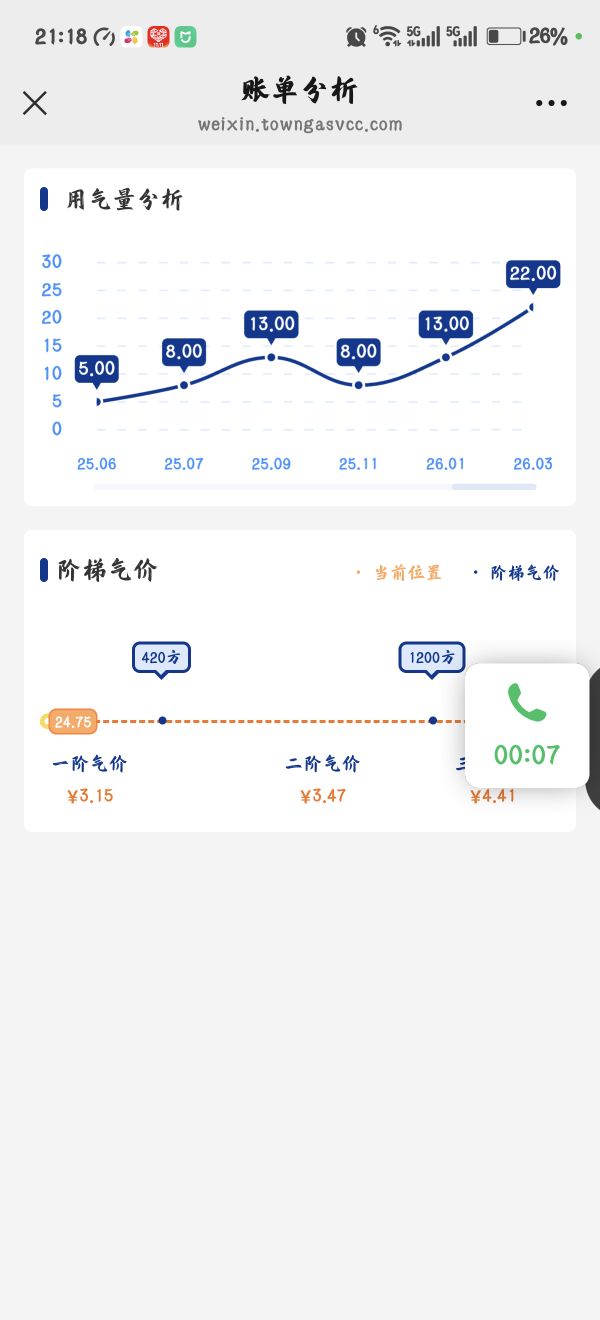Select the 25.07 data point showing 8.00
The width and height of the screenshot is (600, 1320).
coord(184,385)
